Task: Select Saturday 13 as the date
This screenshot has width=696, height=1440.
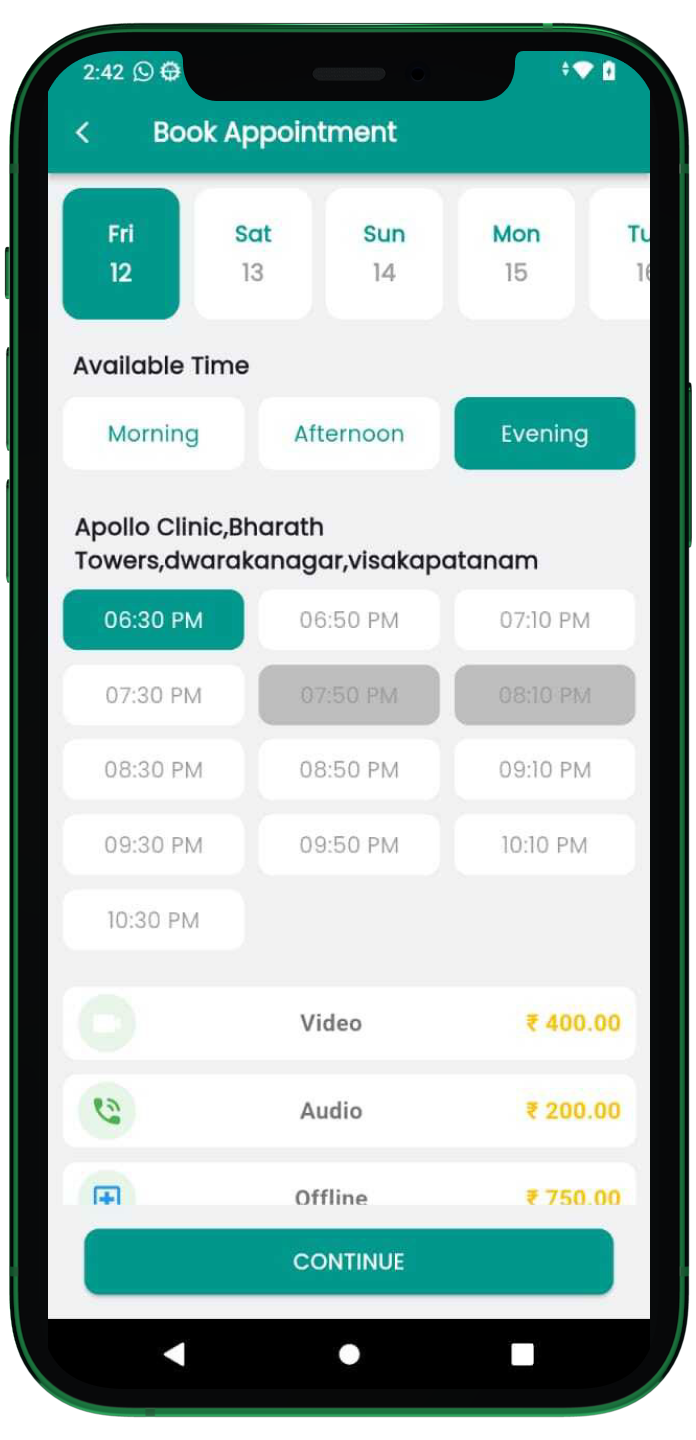Action: tap(253, 253)
